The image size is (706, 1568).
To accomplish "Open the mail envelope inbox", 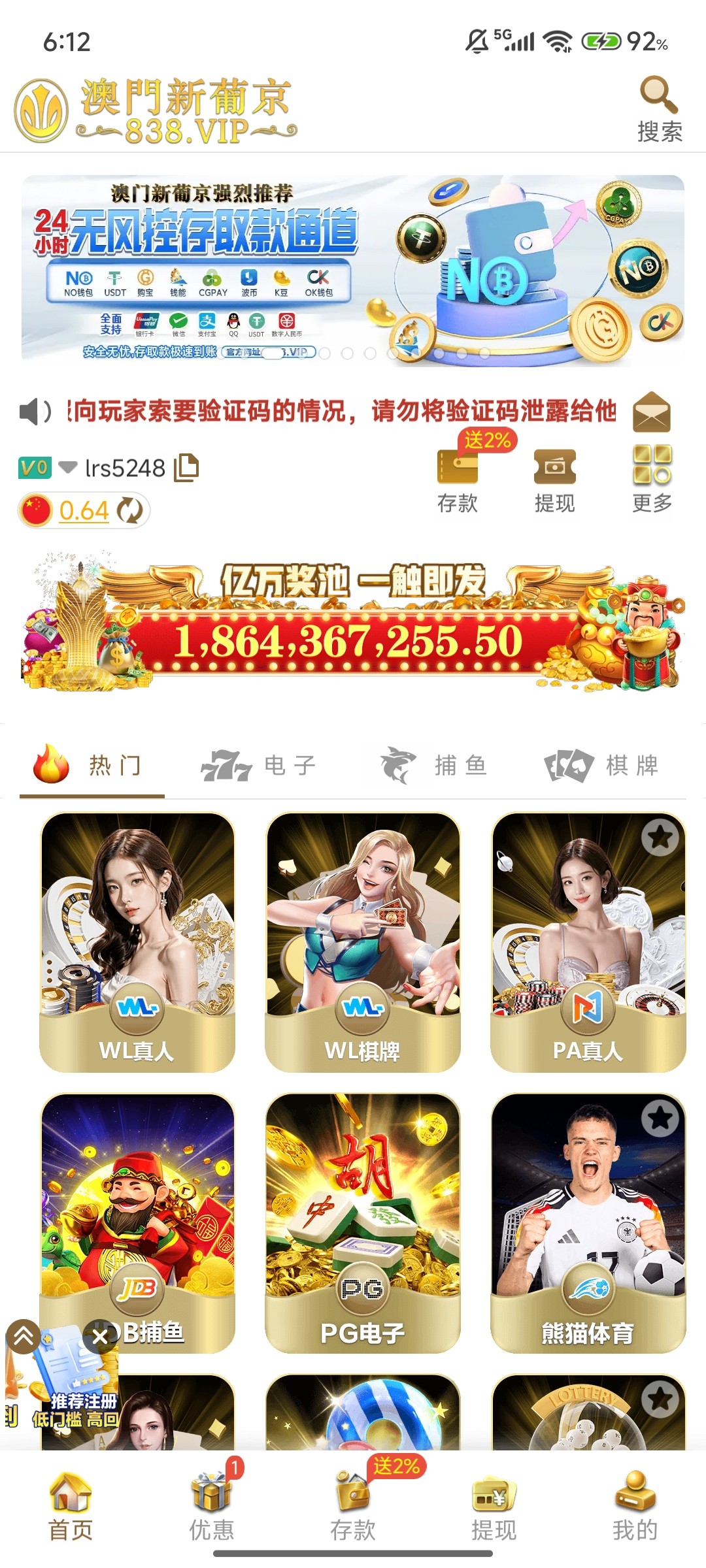I will [651, 412].
